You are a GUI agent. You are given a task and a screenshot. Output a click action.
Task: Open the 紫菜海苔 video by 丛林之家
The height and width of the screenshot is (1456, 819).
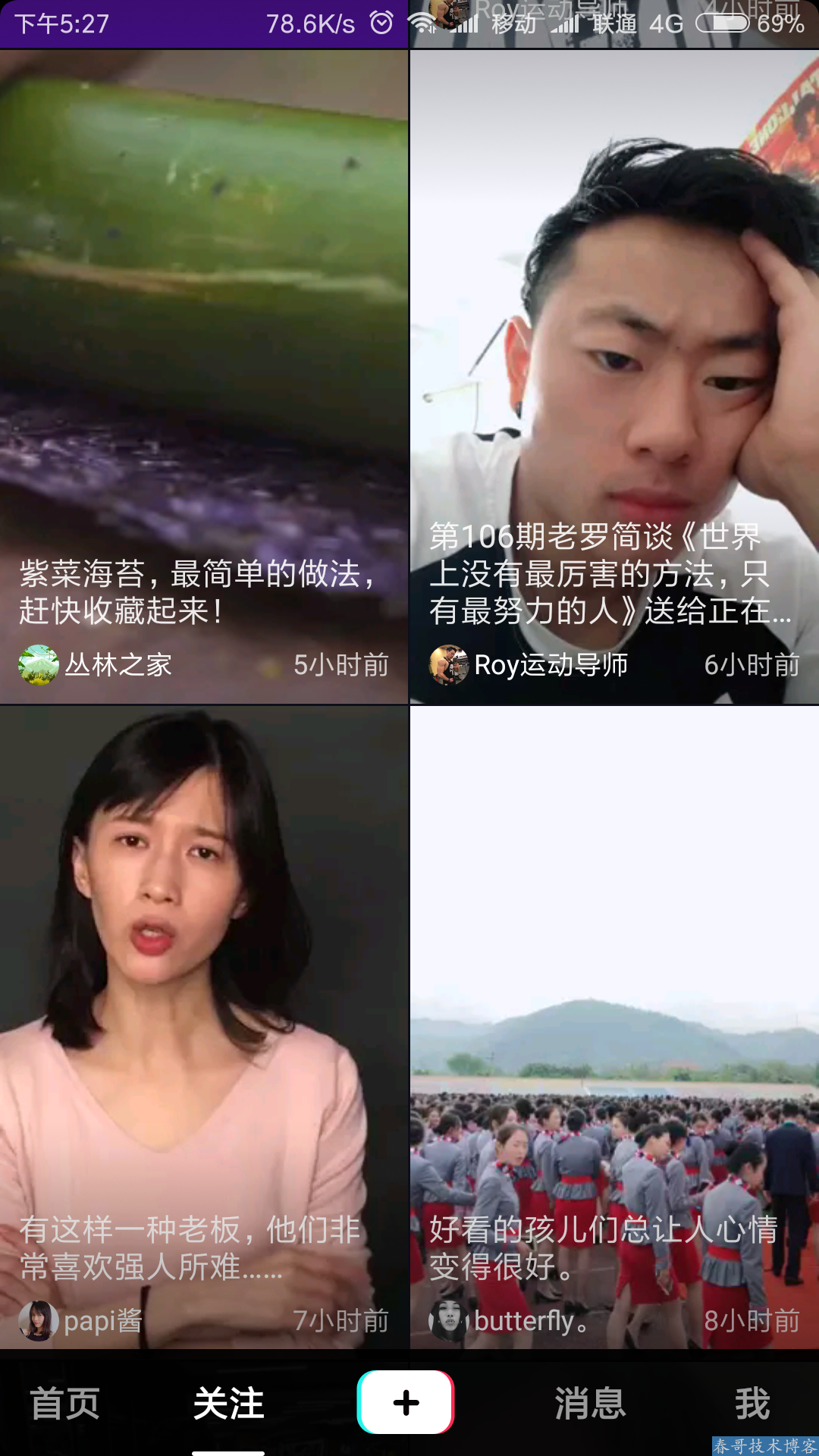tap(203, 341)
